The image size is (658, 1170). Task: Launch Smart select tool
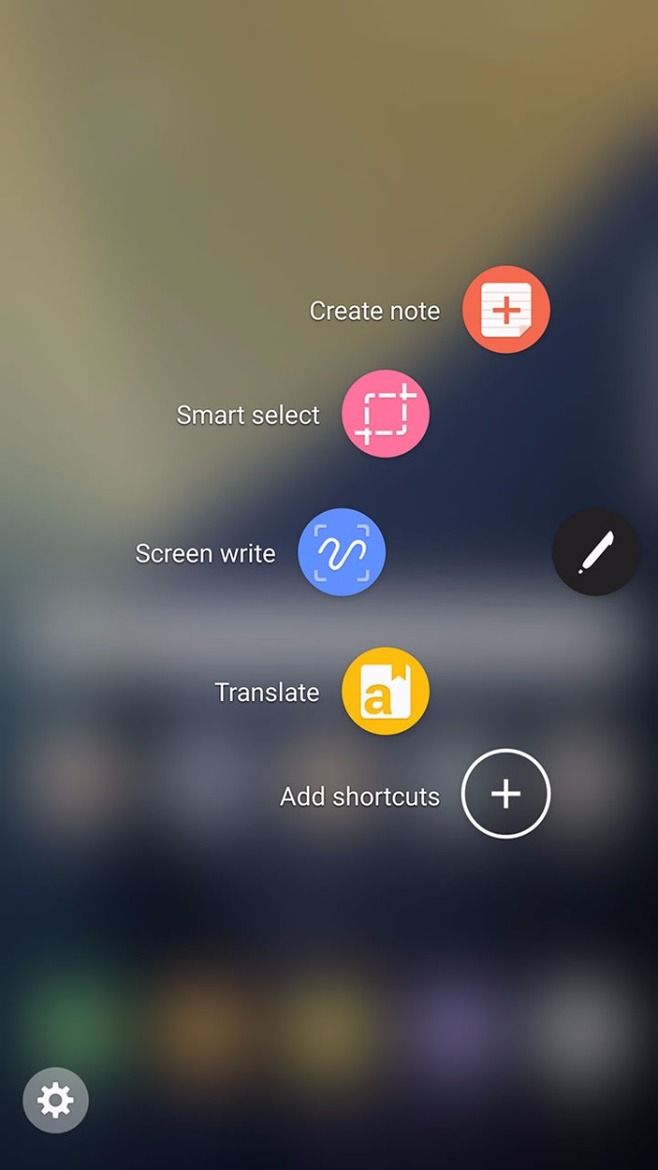(x=386, y=414)
